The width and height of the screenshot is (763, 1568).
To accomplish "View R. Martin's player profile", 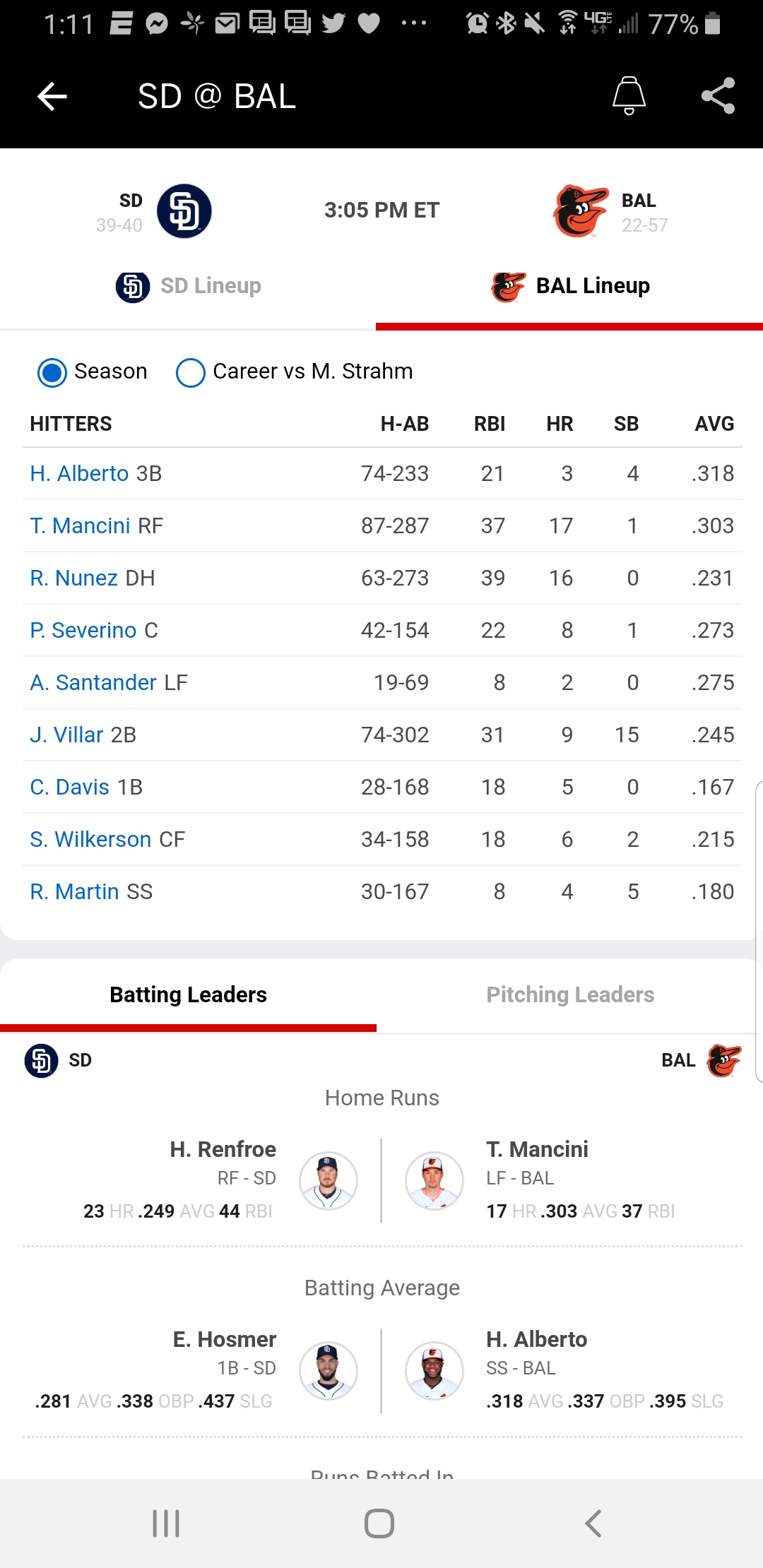I will pos(74,891).
